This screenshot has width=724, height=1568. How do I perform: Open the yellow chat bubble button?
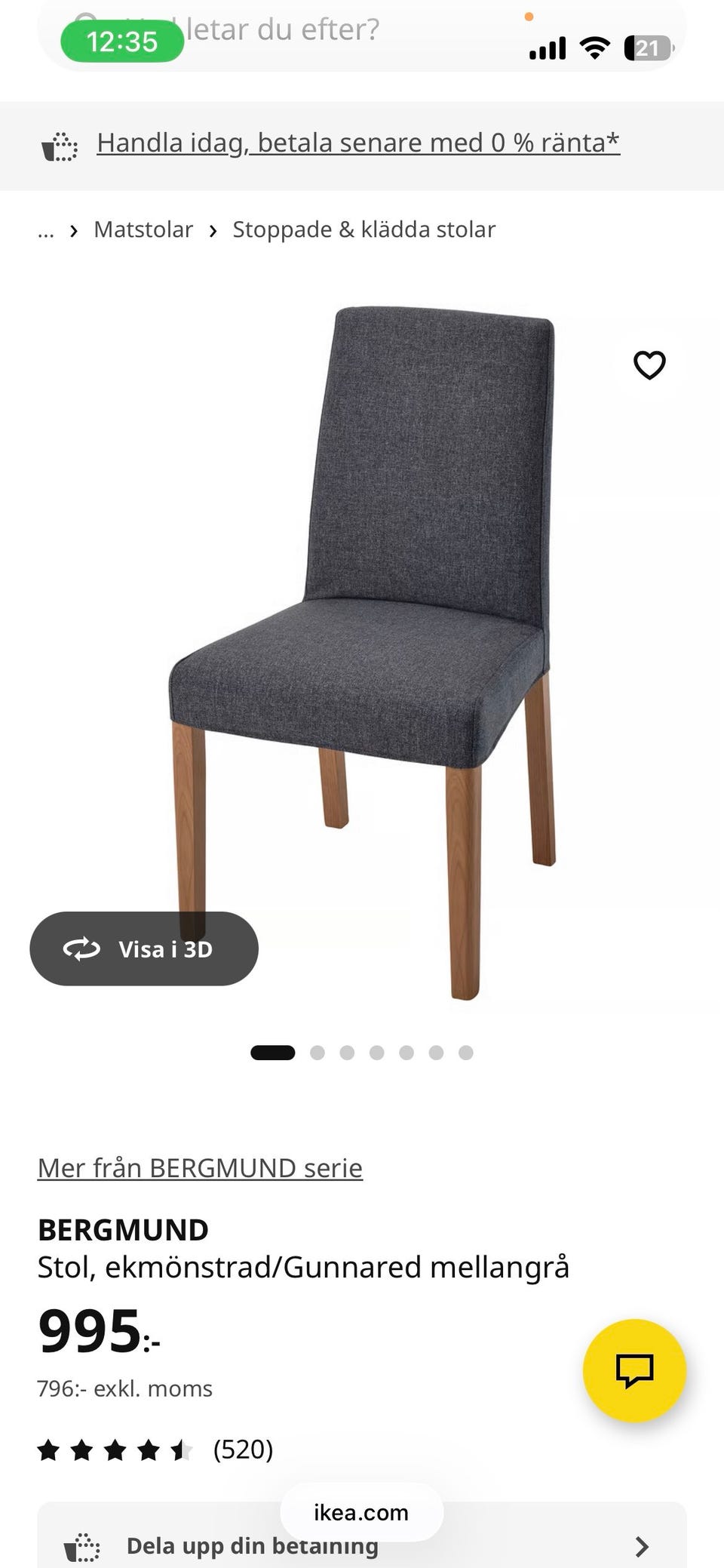pyautogui.click(x=634, y=1370)
